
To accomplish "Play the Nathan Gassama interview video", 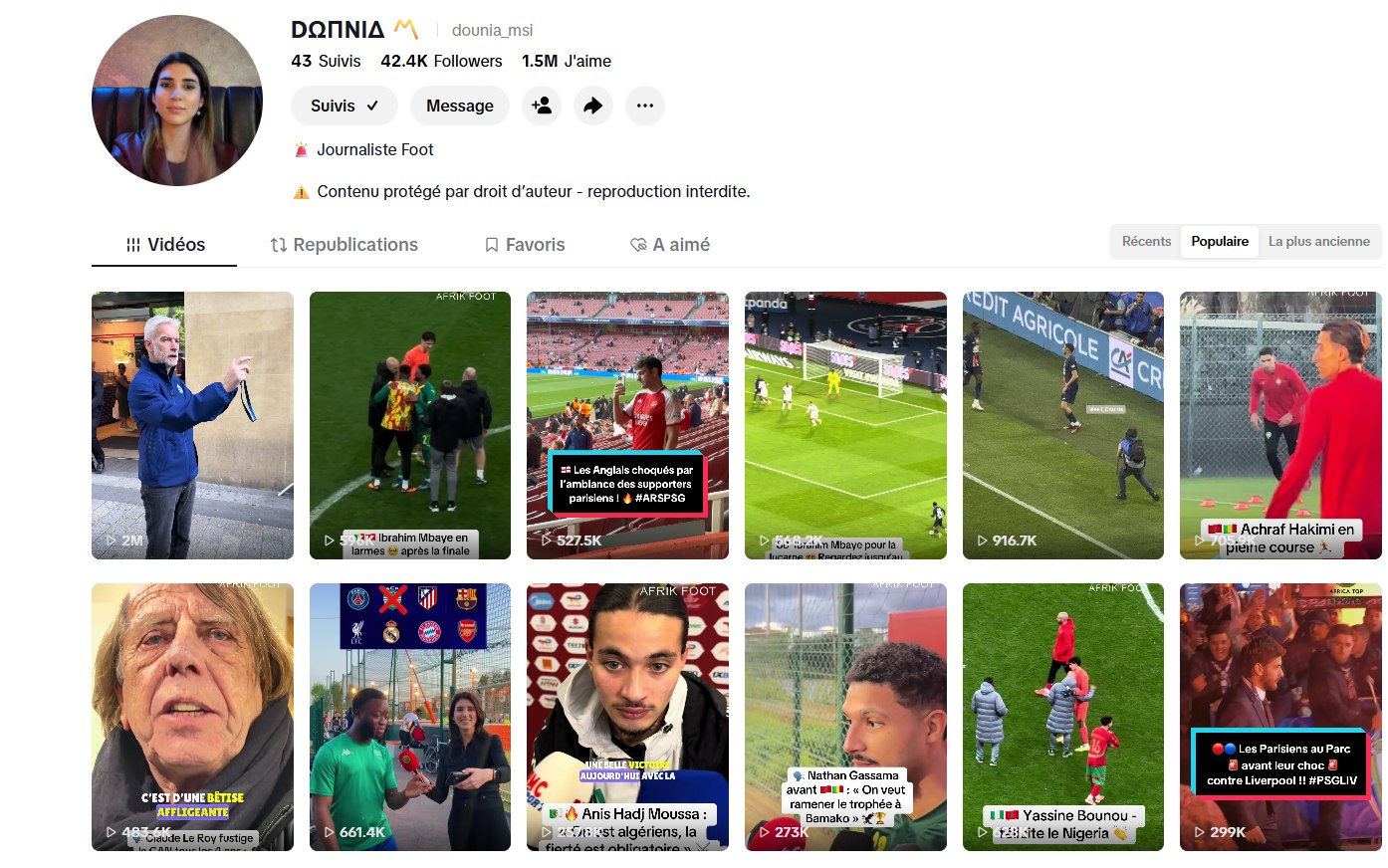I will [x=845, y=717].
